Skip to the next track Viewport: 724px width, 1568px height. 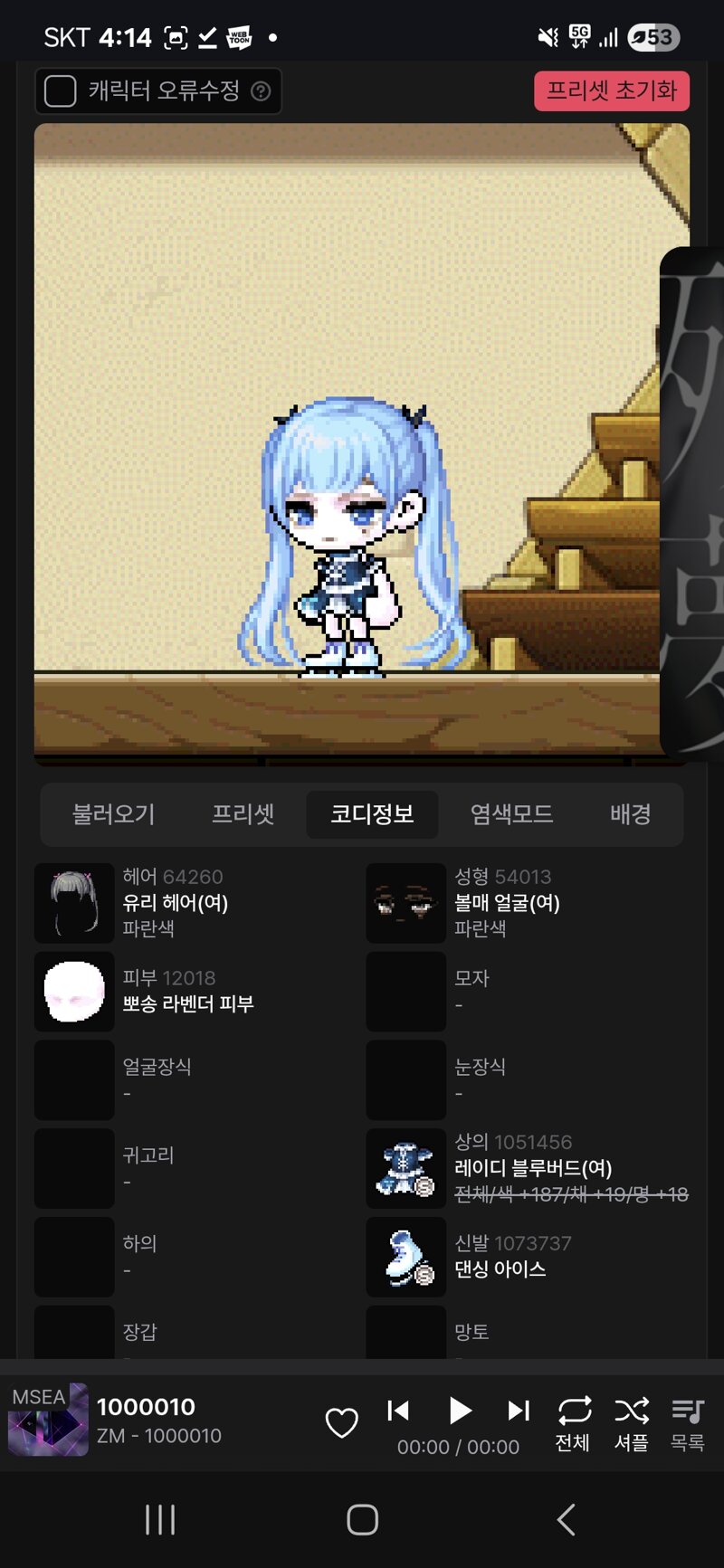519,1411
